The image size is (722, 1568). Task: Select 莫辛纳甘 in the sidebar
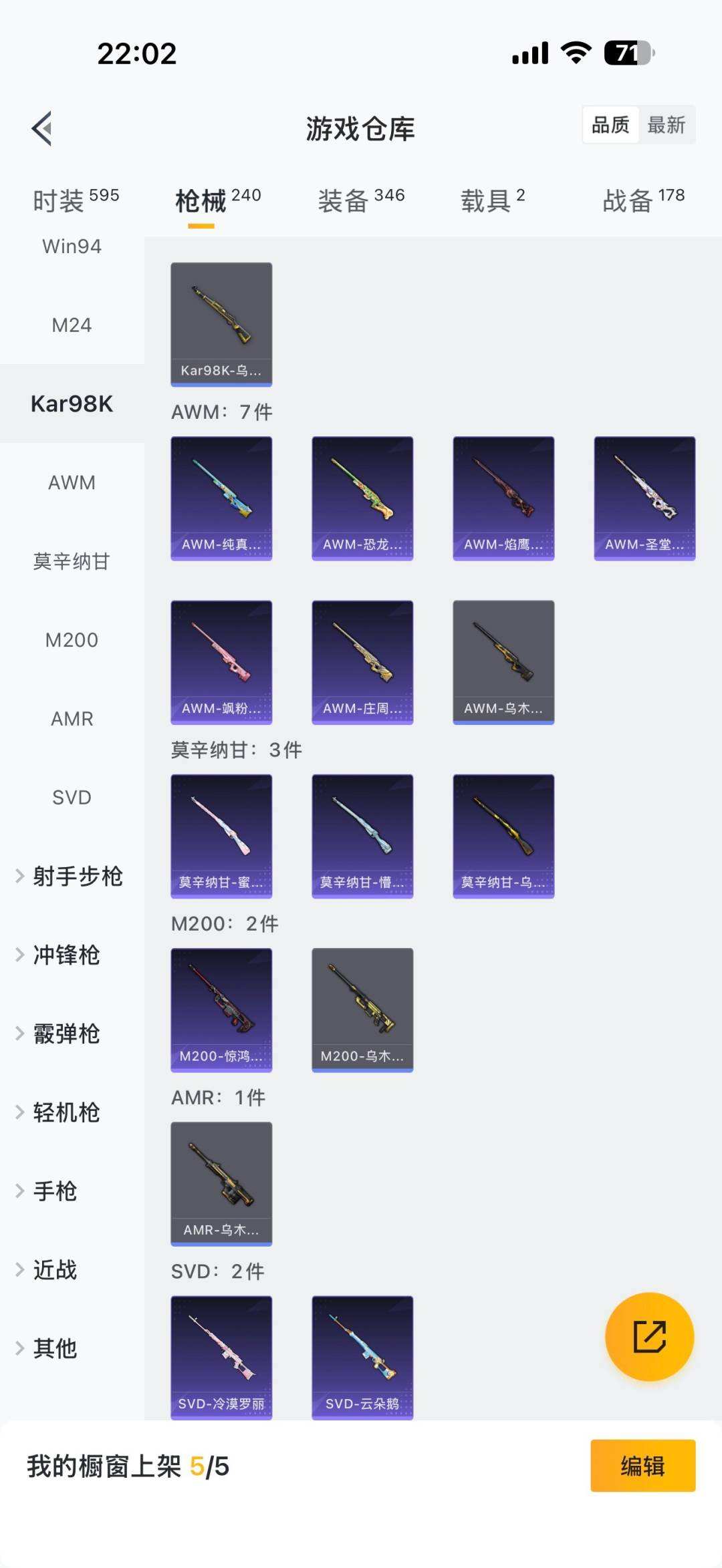pyautogui.click(x=72, y=561)
